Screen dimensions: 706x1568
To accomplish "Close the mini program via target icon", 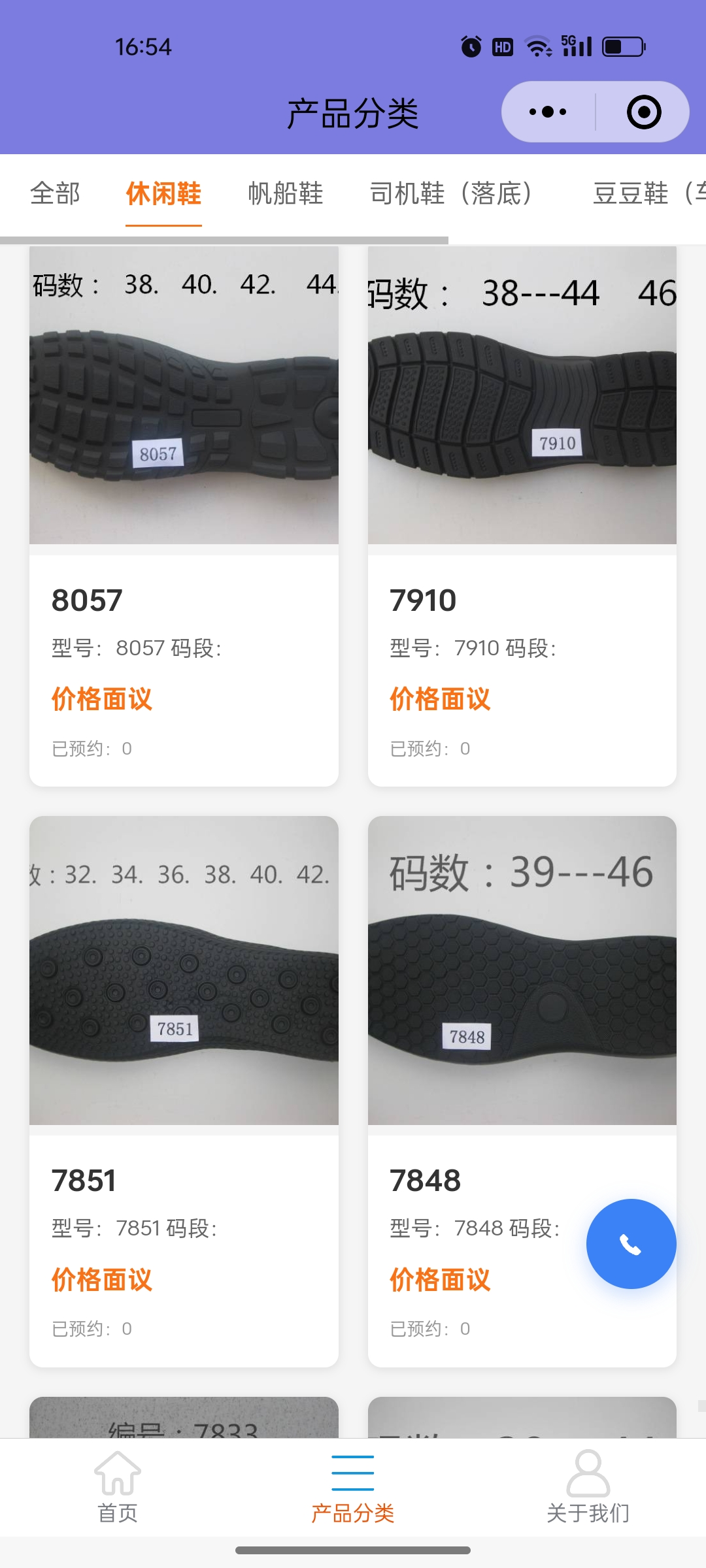I will 643,112.
